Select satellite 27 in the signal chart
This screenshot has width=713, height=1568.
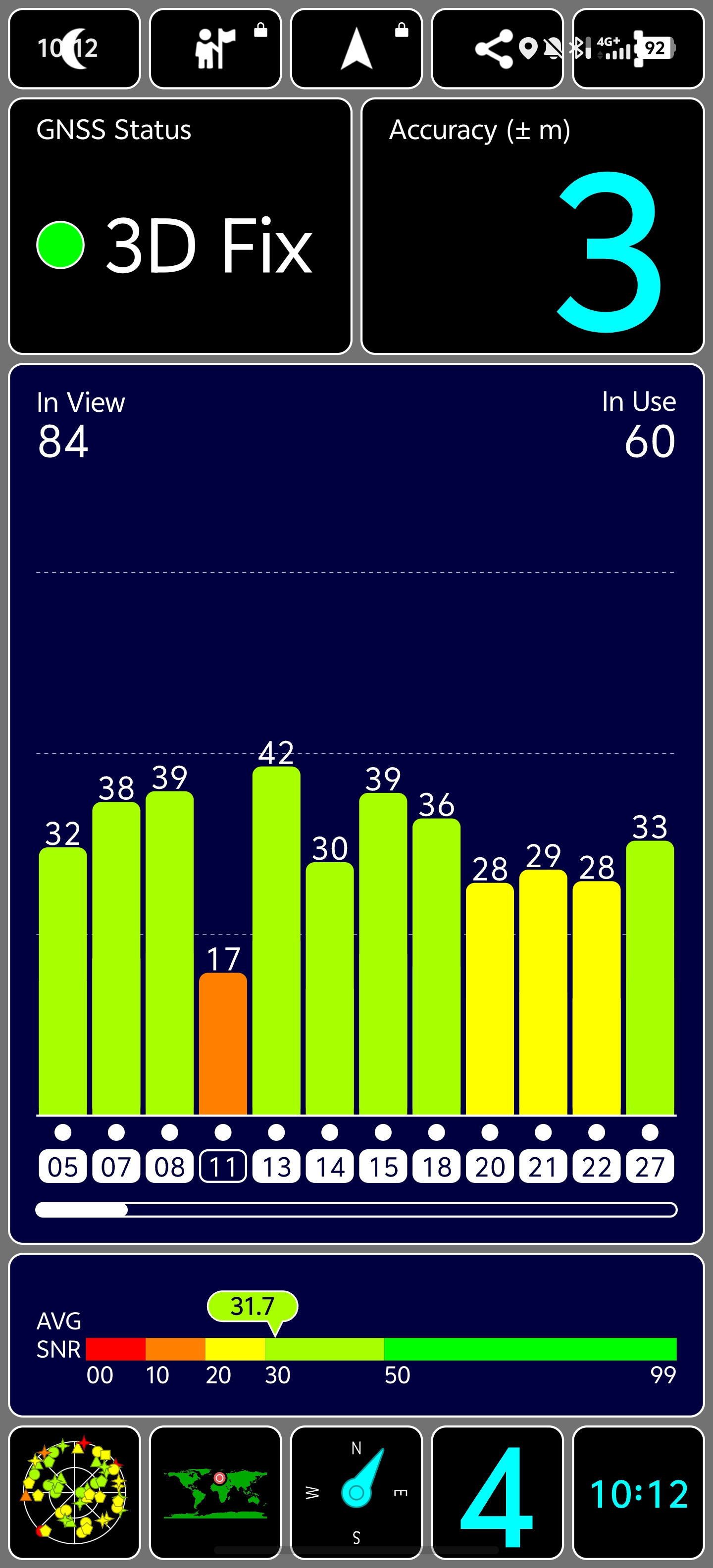click(x=650, y=1166)
